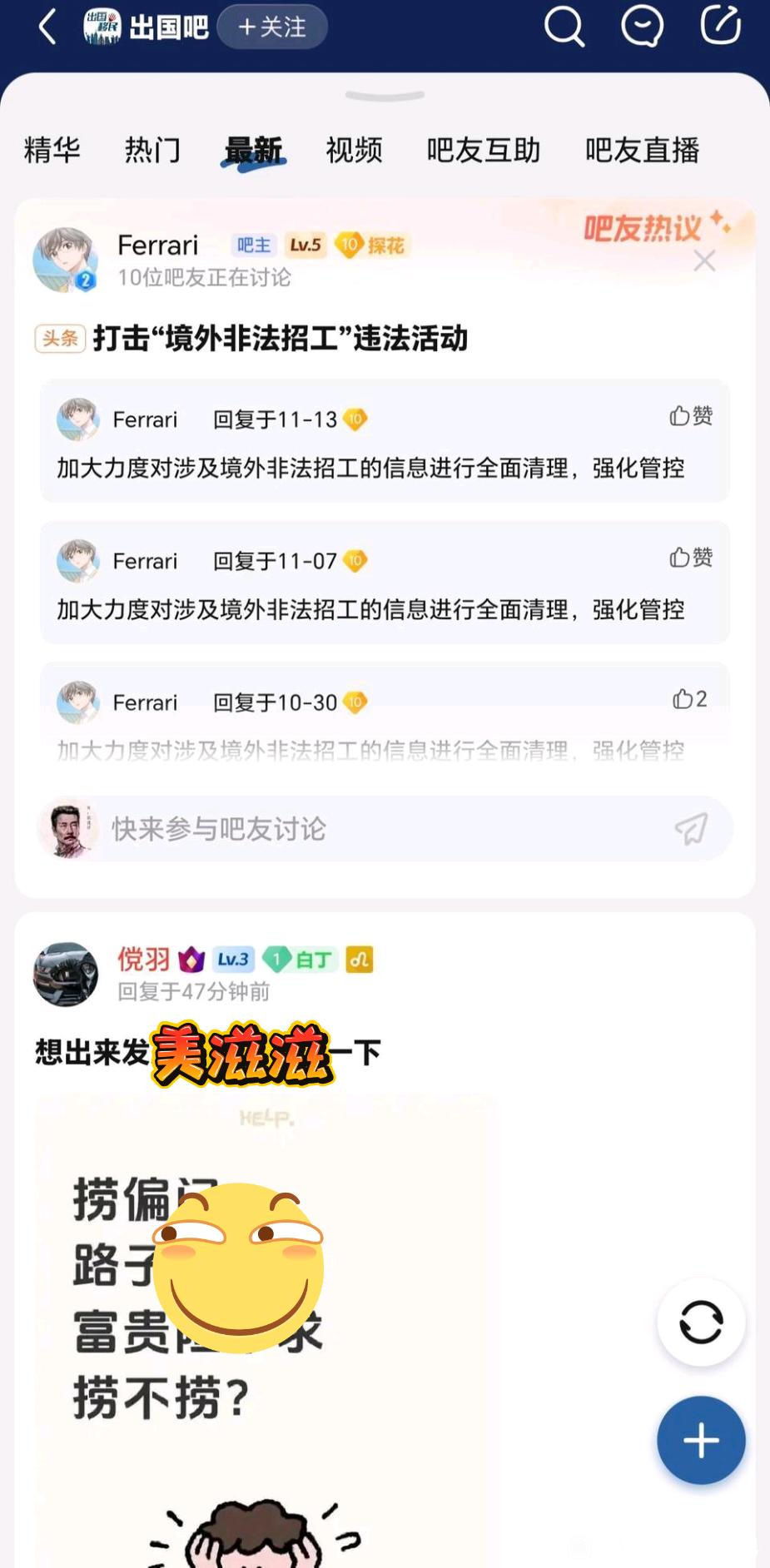Open the search icon in header
770x1568 pixels.
(564, 27)
